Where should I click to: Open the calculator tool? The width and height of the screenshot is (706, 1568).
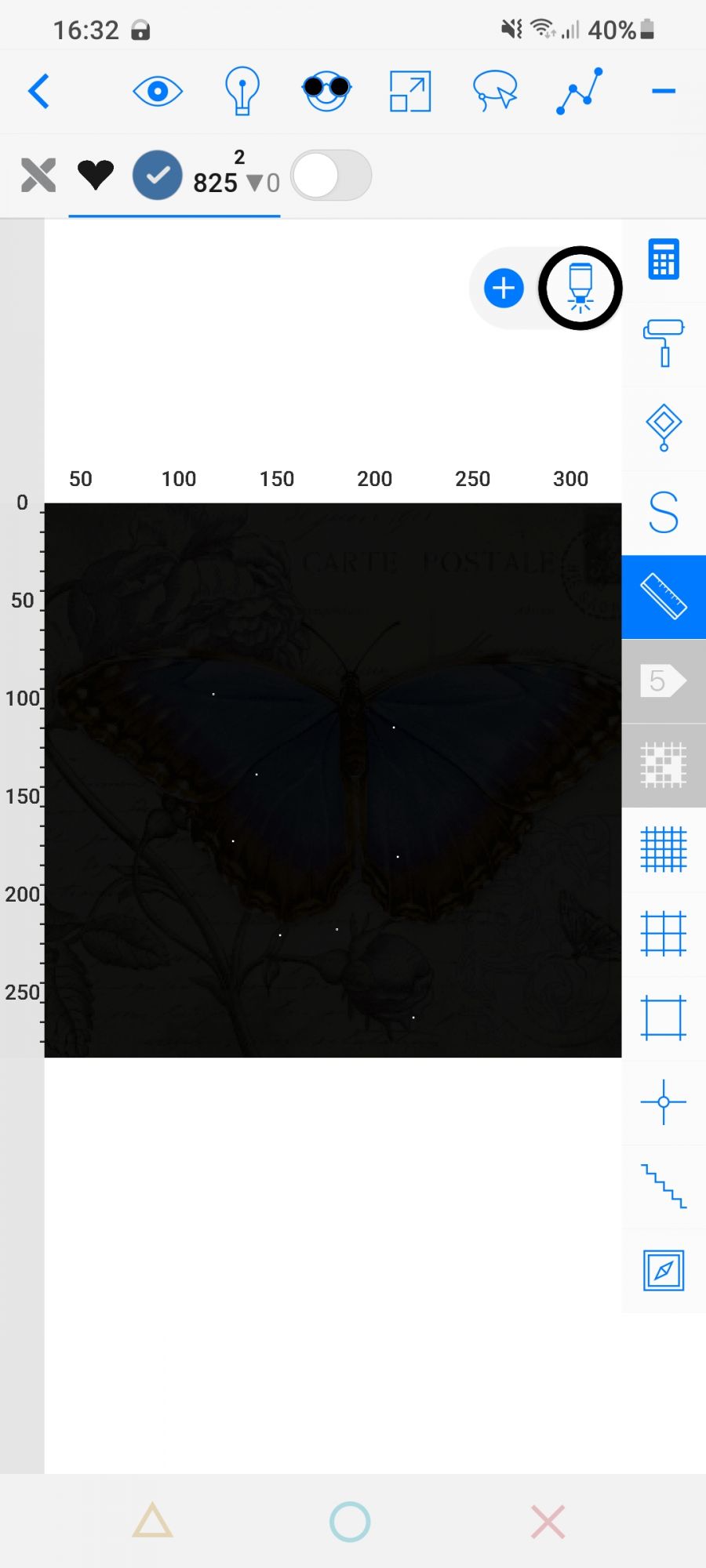coord(664,260)
